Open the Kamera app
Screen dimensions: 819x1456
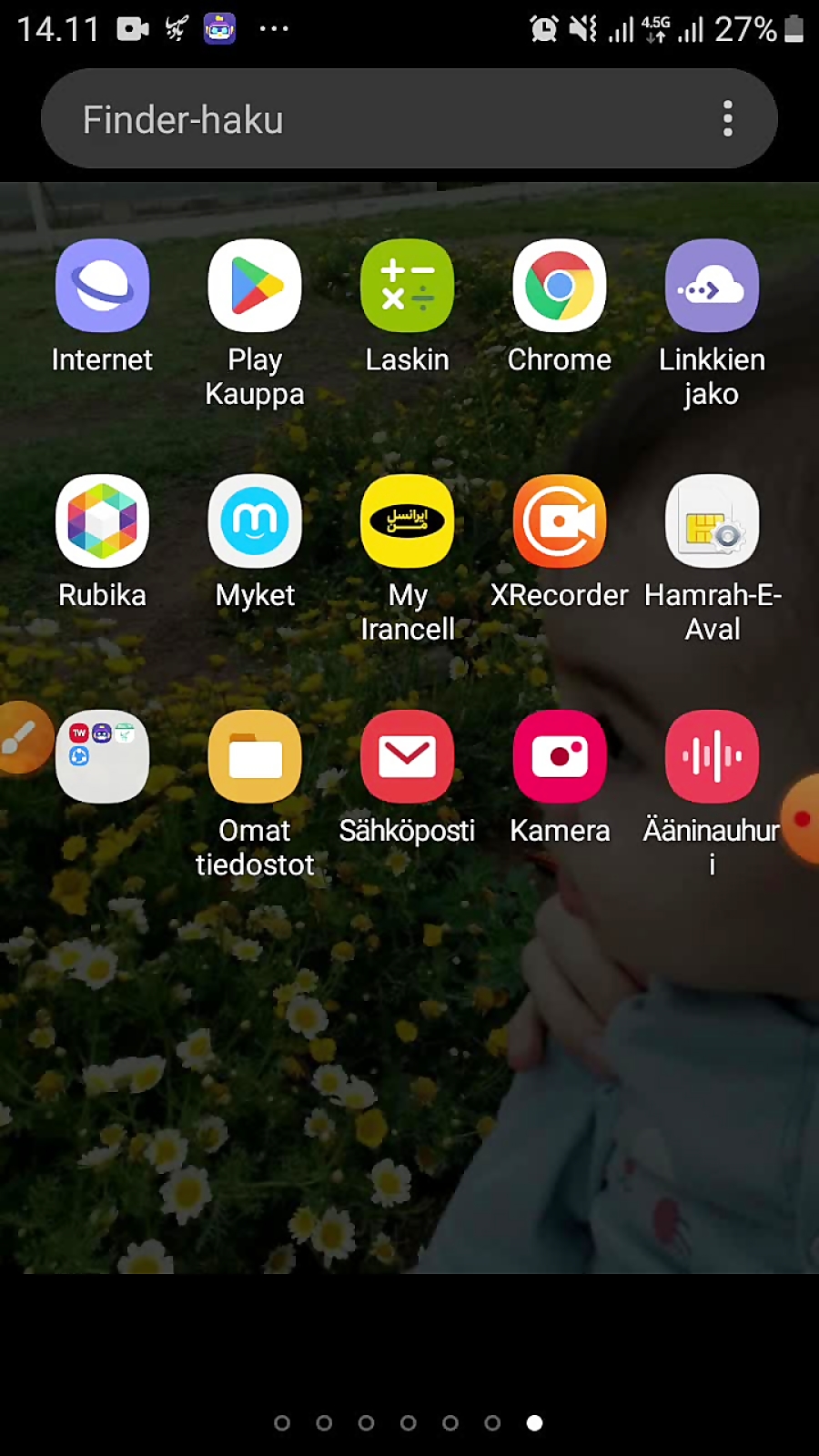coord(559,756)
